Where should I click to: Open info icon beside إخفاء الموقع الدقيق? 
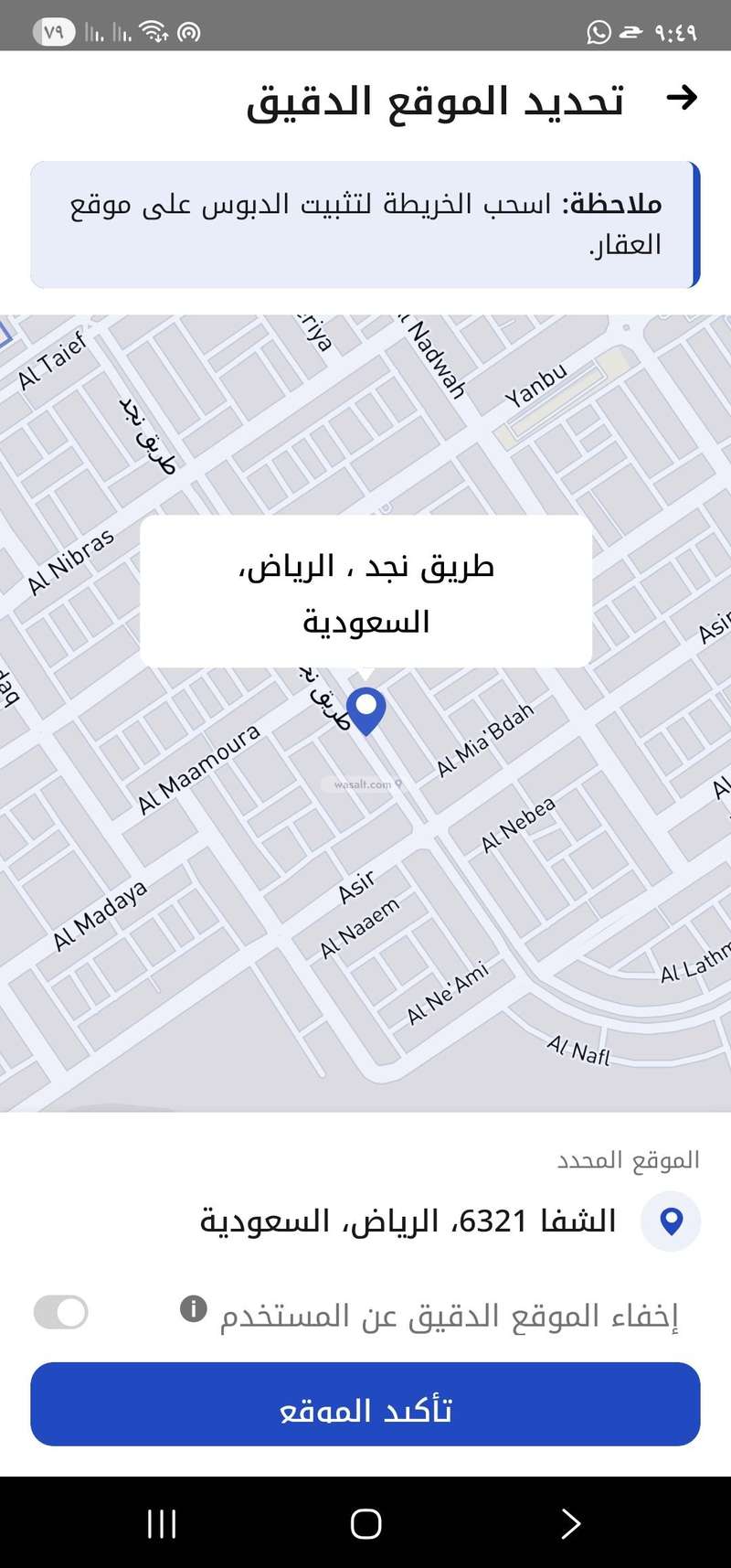(194, 1309)
